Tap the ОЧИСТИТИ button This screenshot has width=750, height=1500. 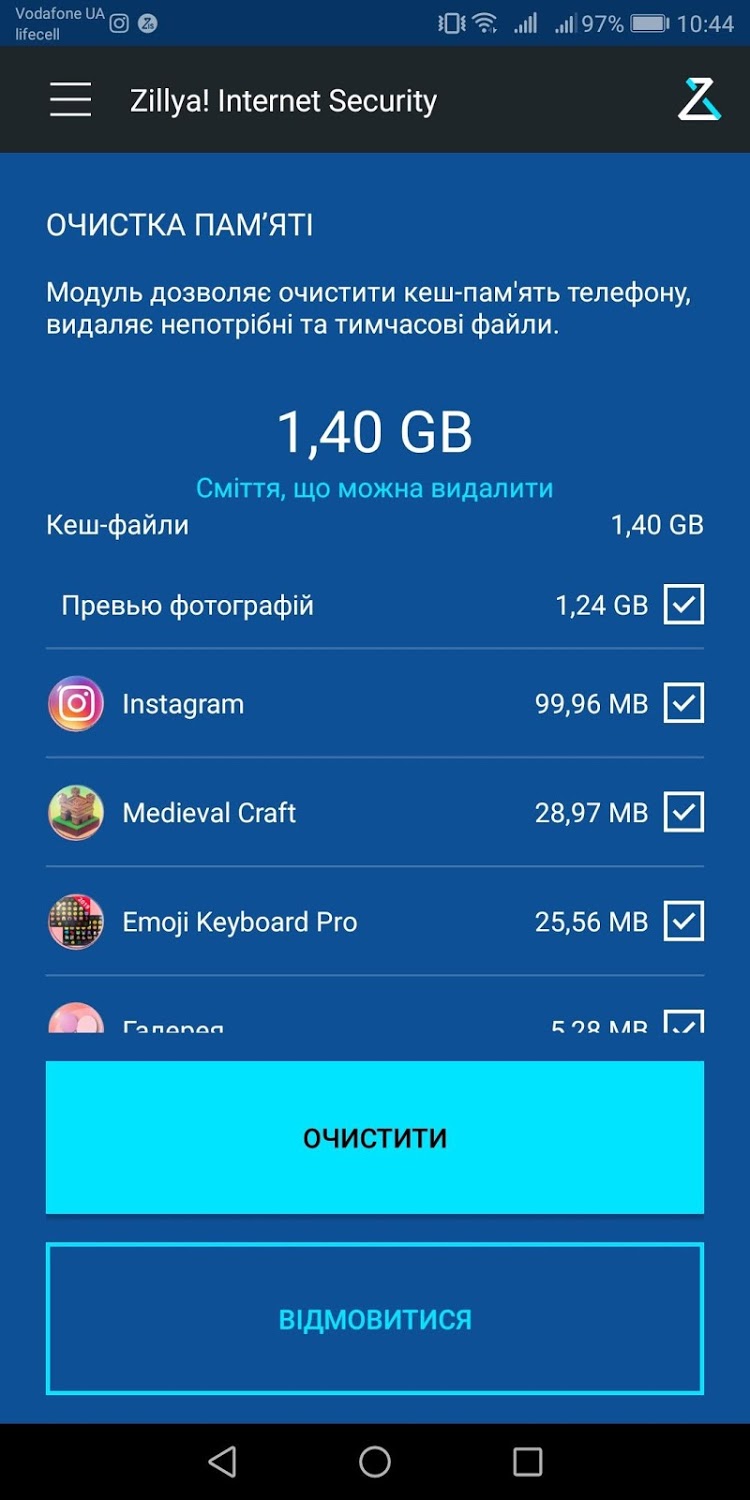tap(375, 1137)
